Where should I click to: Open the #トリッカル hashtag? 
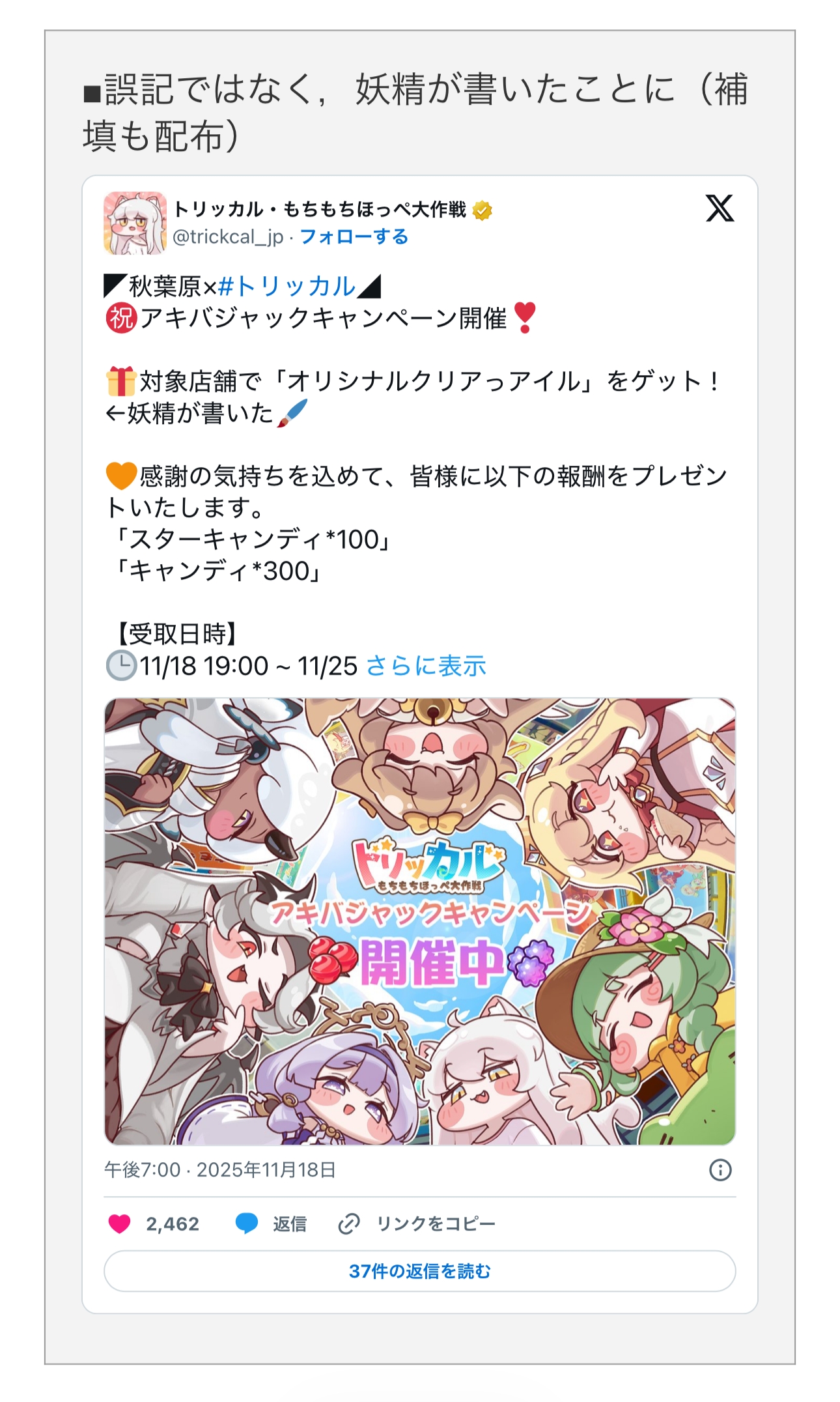point(287,286)
